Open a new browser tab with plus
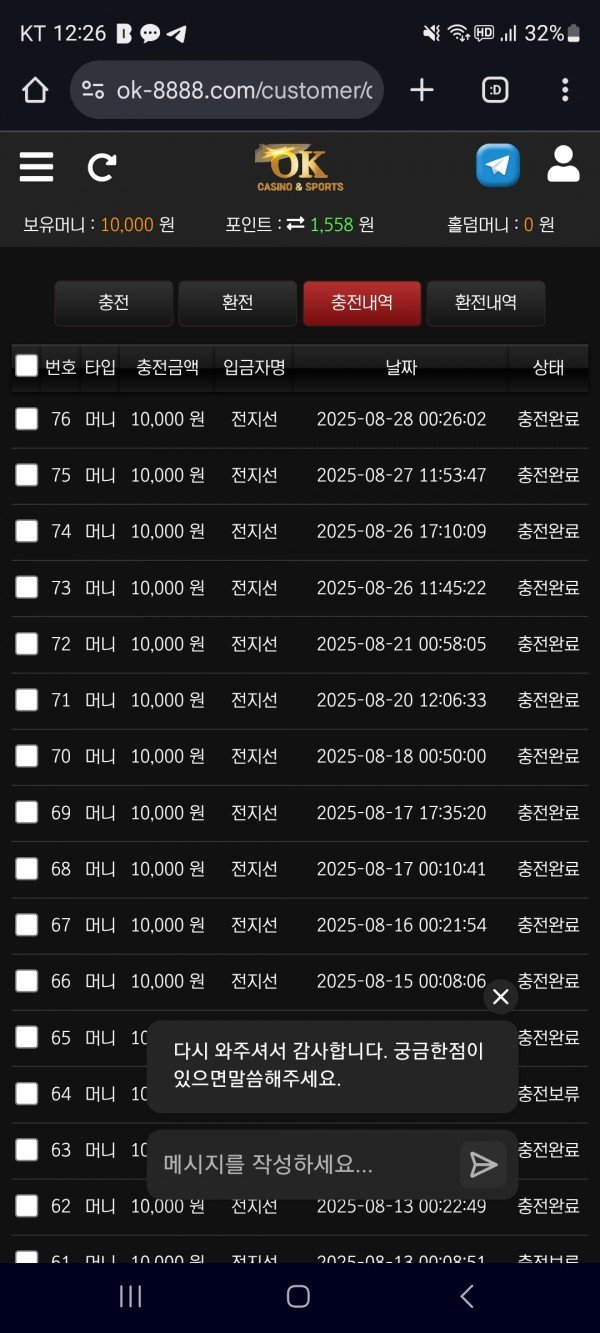Screen dimensions: 600x1333 click(422, 90)
